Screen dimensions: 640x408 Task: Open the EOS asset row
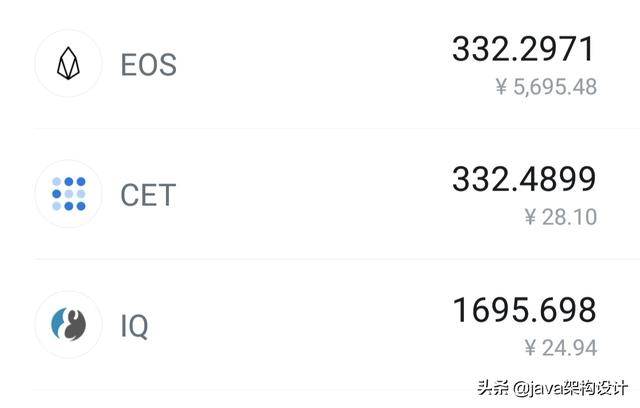(x=148, y=65)
